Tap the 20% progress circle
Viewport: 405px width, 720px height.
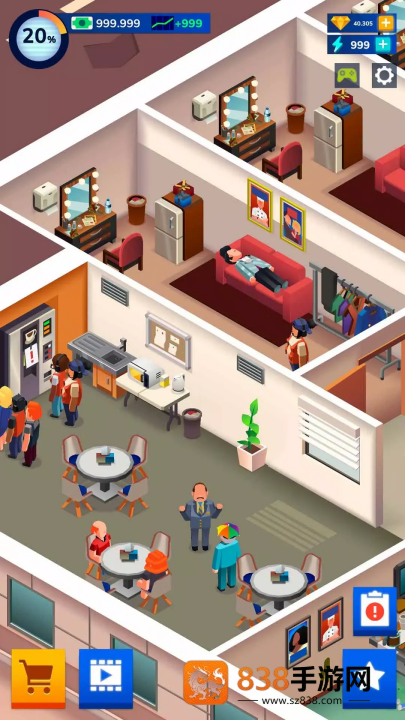pyautogui.click(x=39, y=39)
